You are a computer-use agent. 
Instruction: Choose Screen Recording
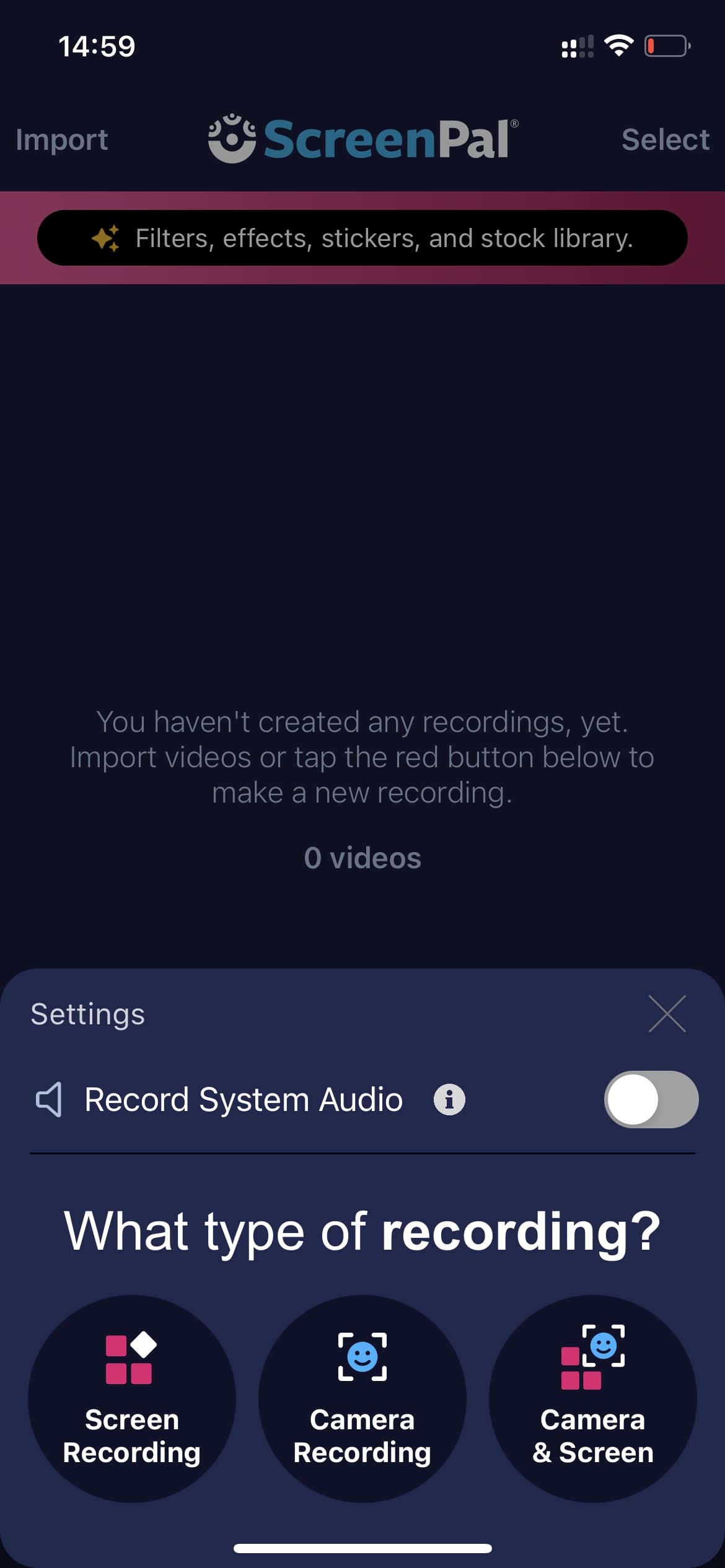132,1398
